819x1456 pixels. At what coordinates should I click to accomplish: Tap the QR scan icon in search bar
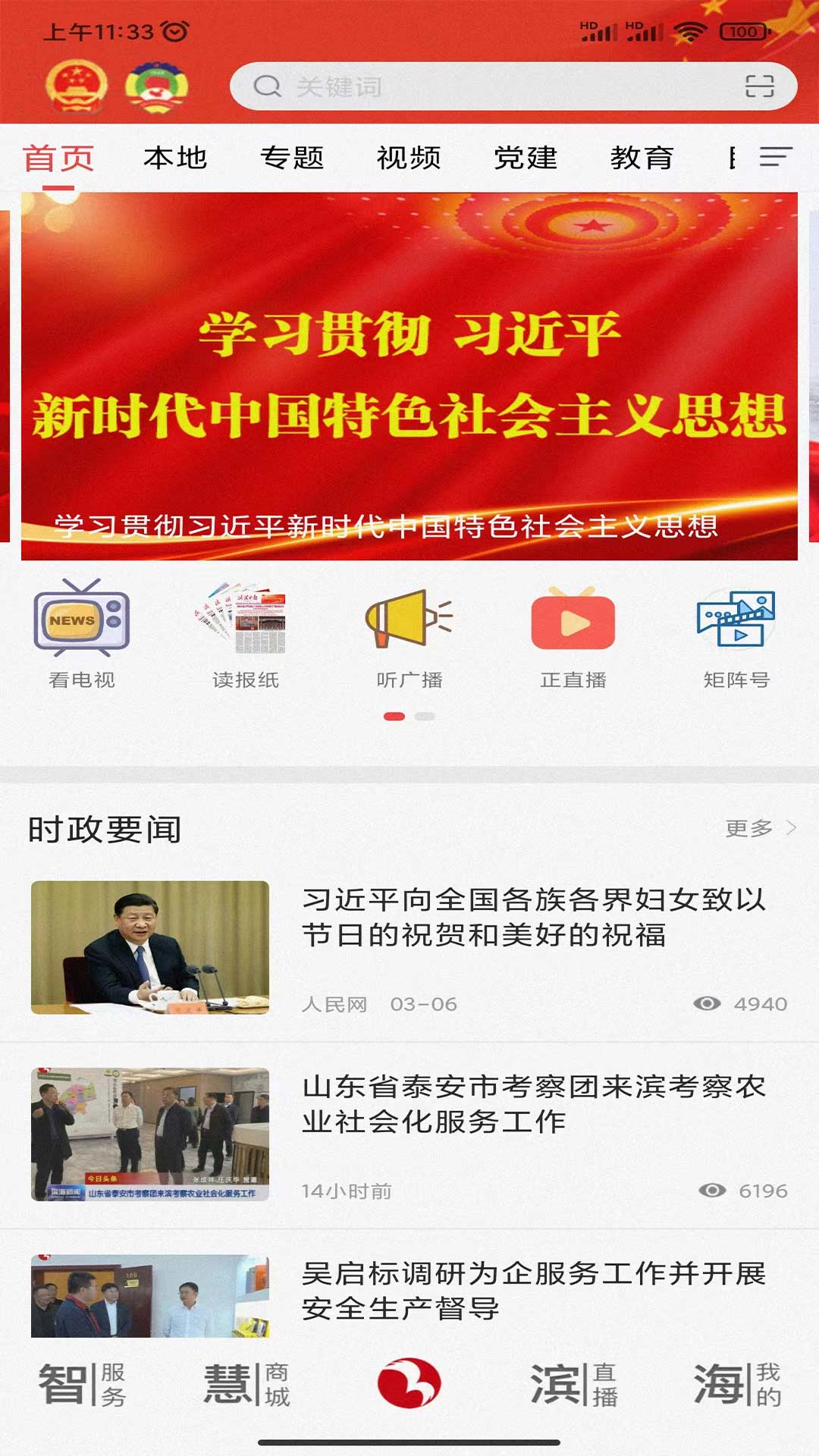coord(761,86)
